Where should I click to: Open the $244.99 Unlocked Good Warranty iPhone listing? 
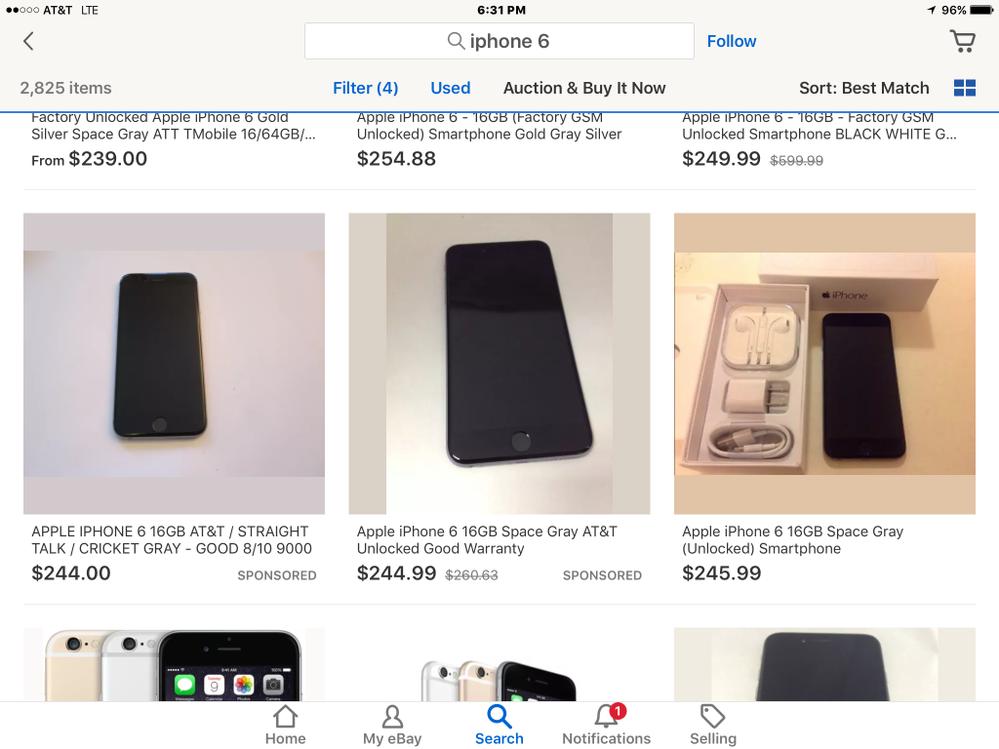(499, 364)
